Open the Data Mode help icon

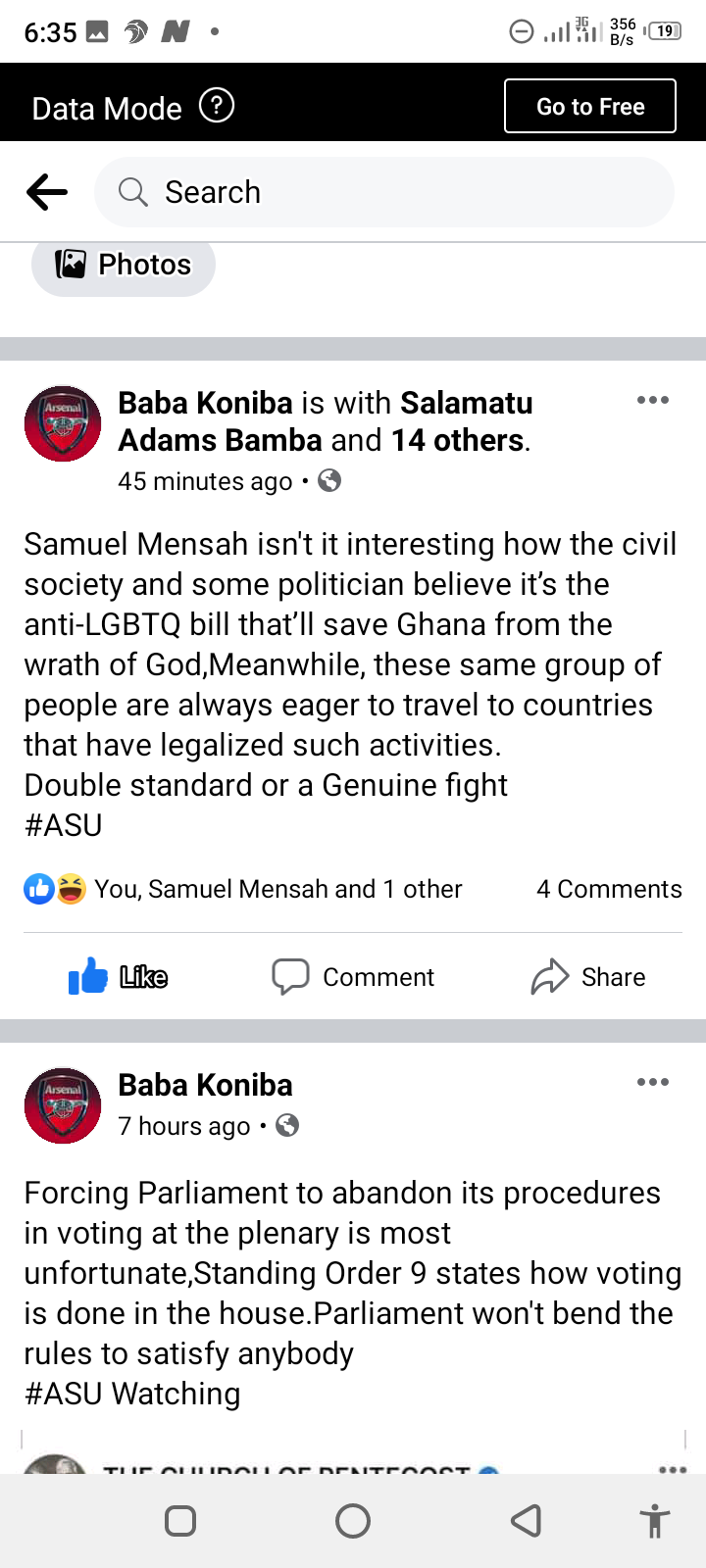pyautogui.click(x=217, y=105)
